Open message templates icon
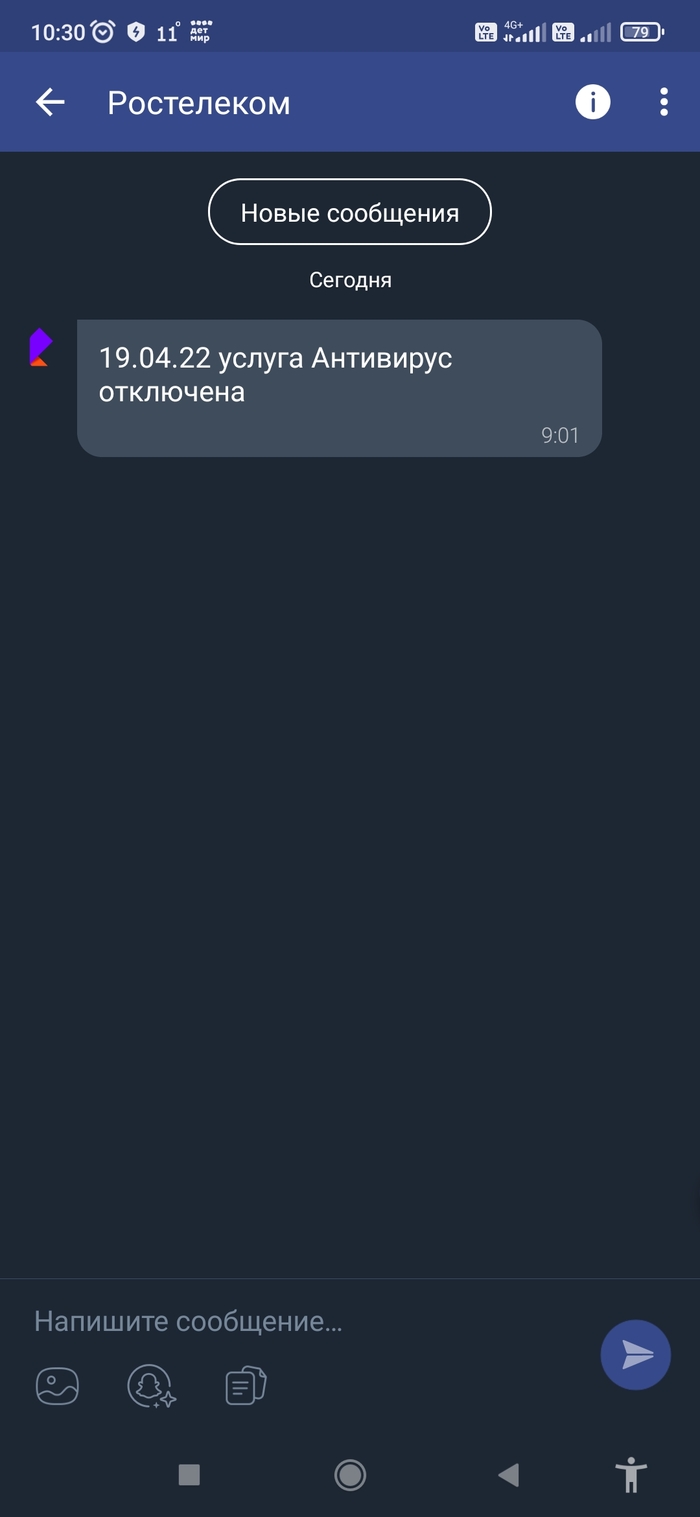Viewport: 700px width, 1517px height. tap(245, 1386)
